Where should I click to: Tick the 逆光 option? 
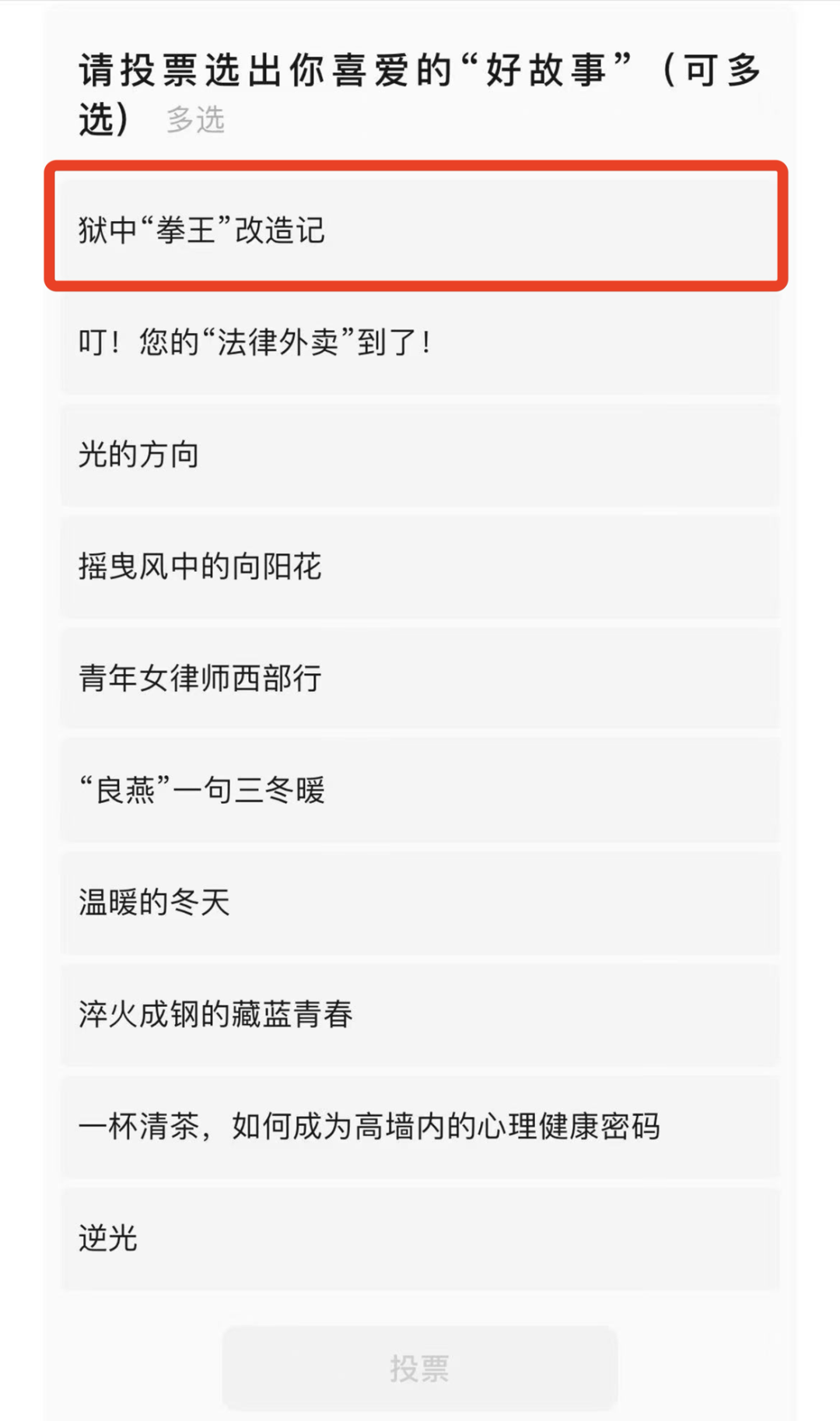(x=418, y=1239)
